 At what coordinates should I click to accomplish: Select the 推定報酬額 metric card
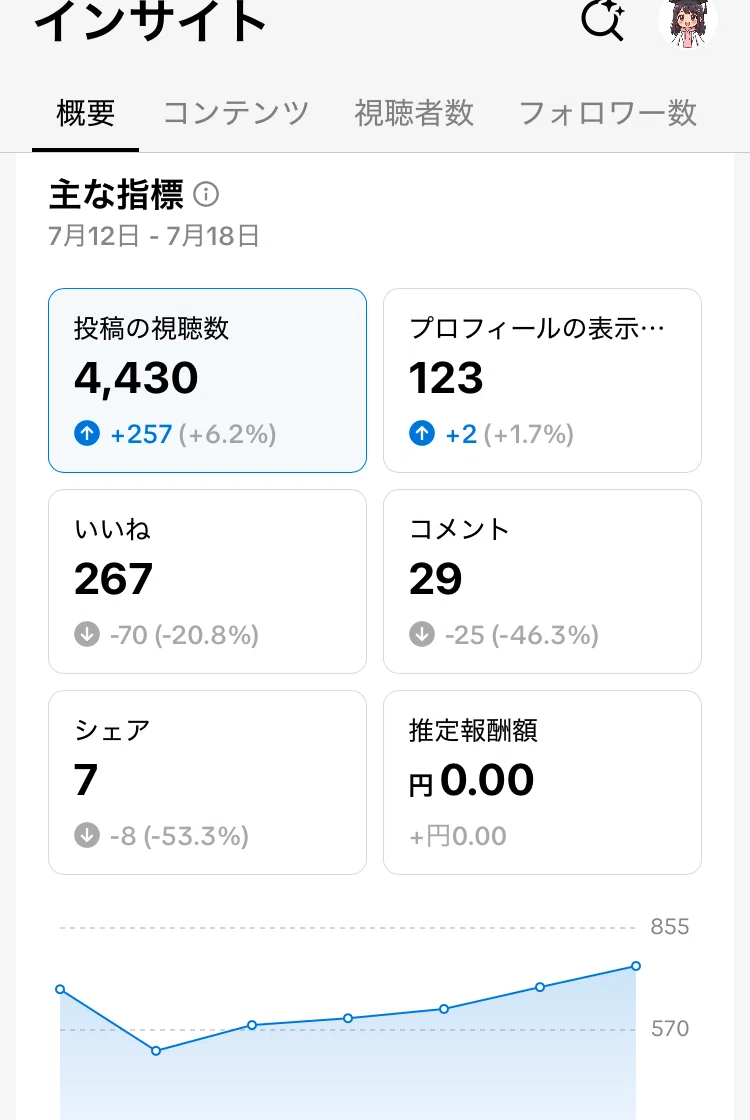click(542, 781)
